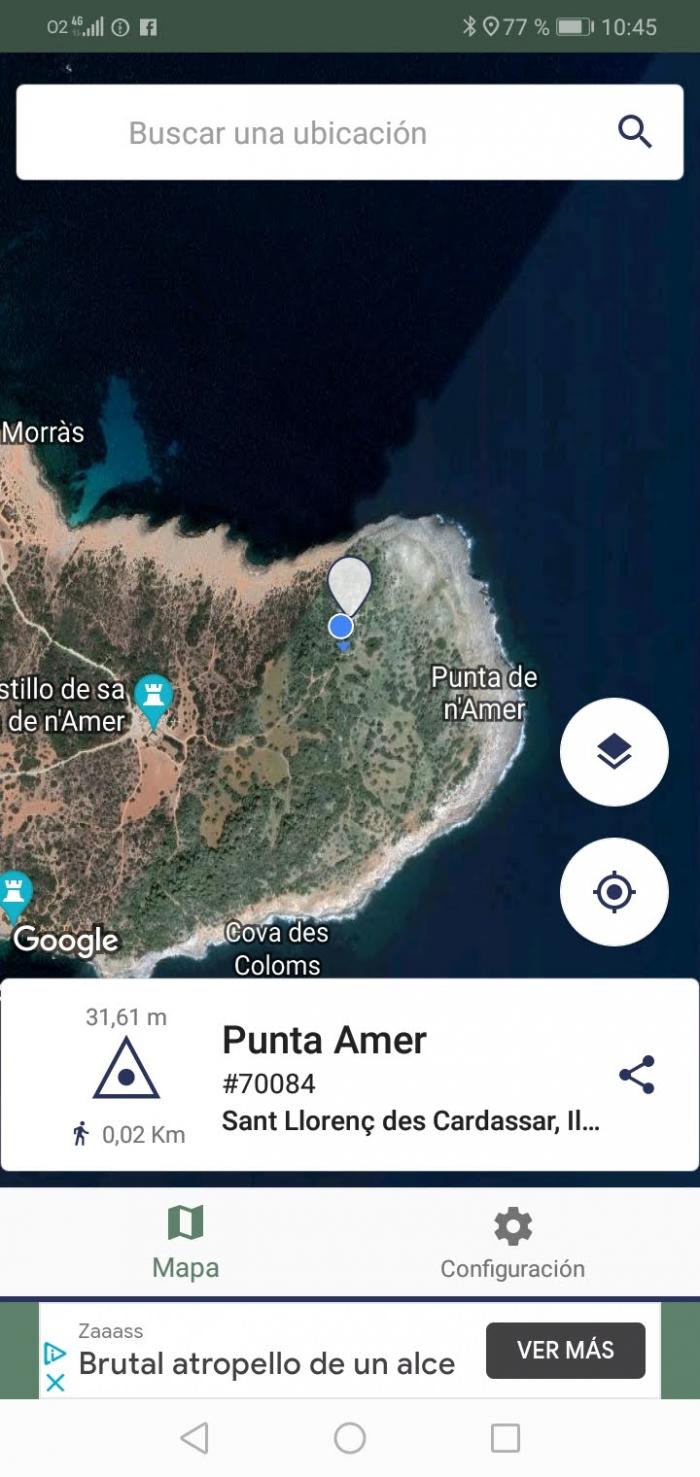Tap the Buscar una ubicación search field
The height and width of the screenshot is (1477, 700).
[349, 132]
